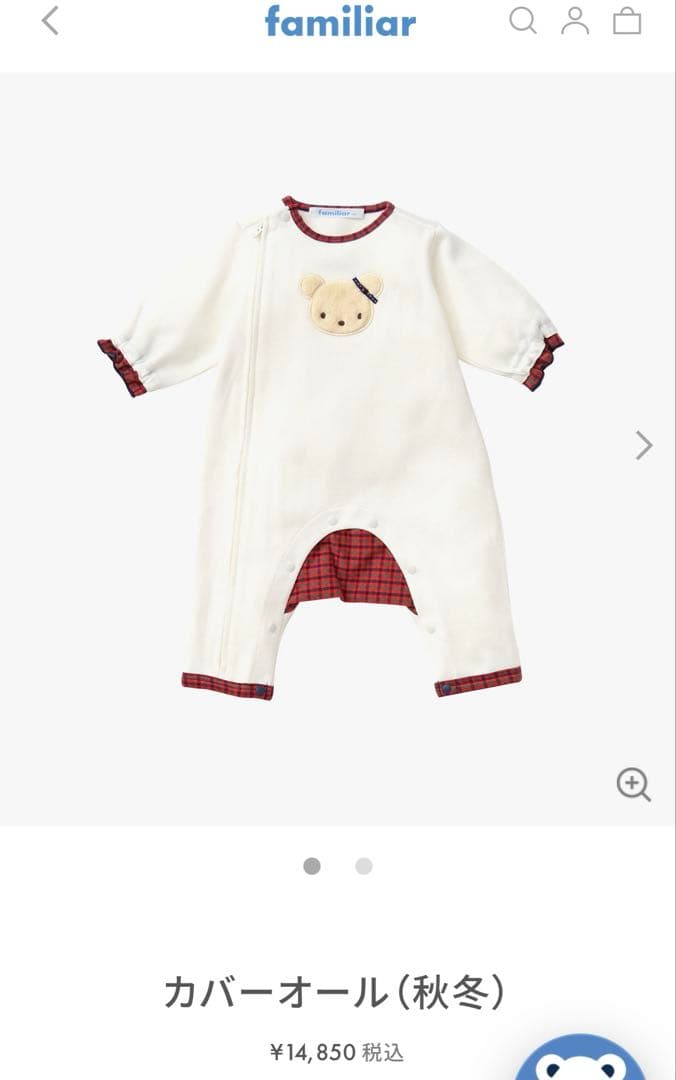676x1080 pixels.
Task: Go back to the previous page
Action: pyautogui.click(x=50, y=20)
